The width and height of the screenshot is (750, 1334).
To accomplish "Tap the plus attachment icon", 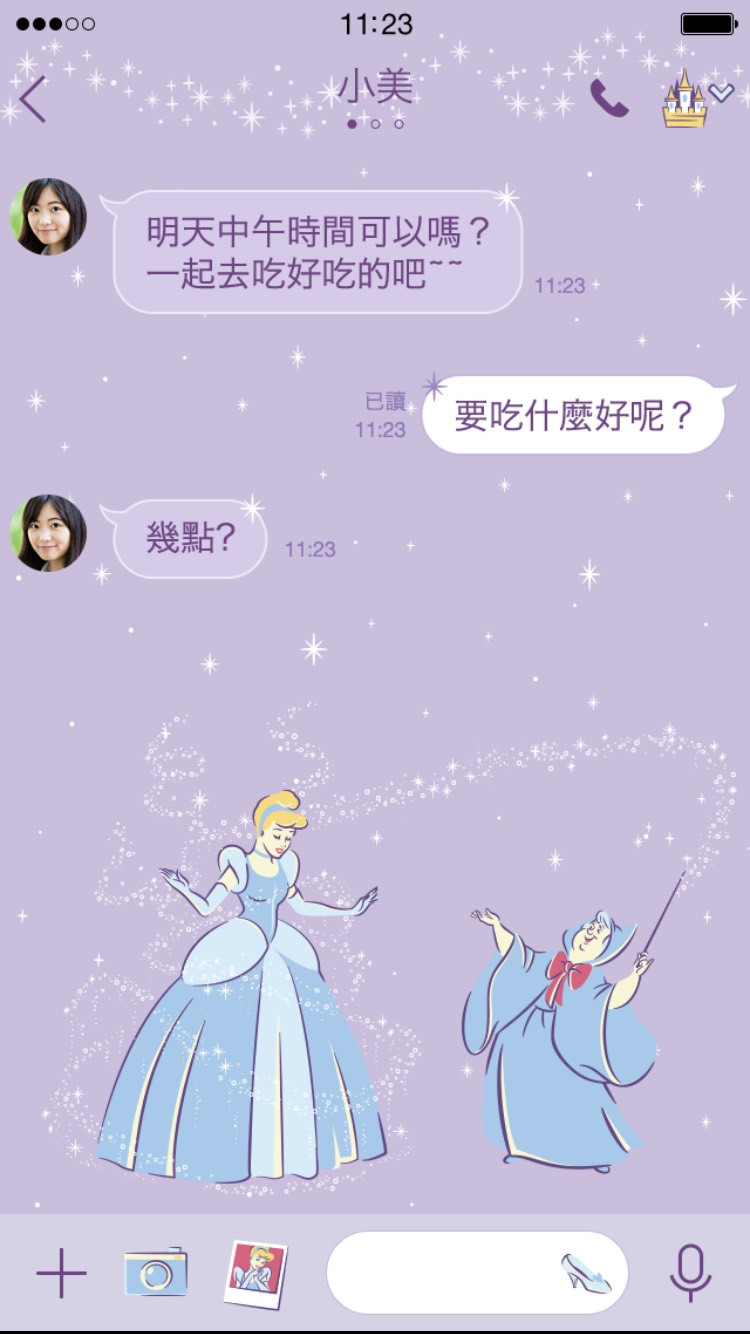I will pyautogui.click(x=61, y=1272).
